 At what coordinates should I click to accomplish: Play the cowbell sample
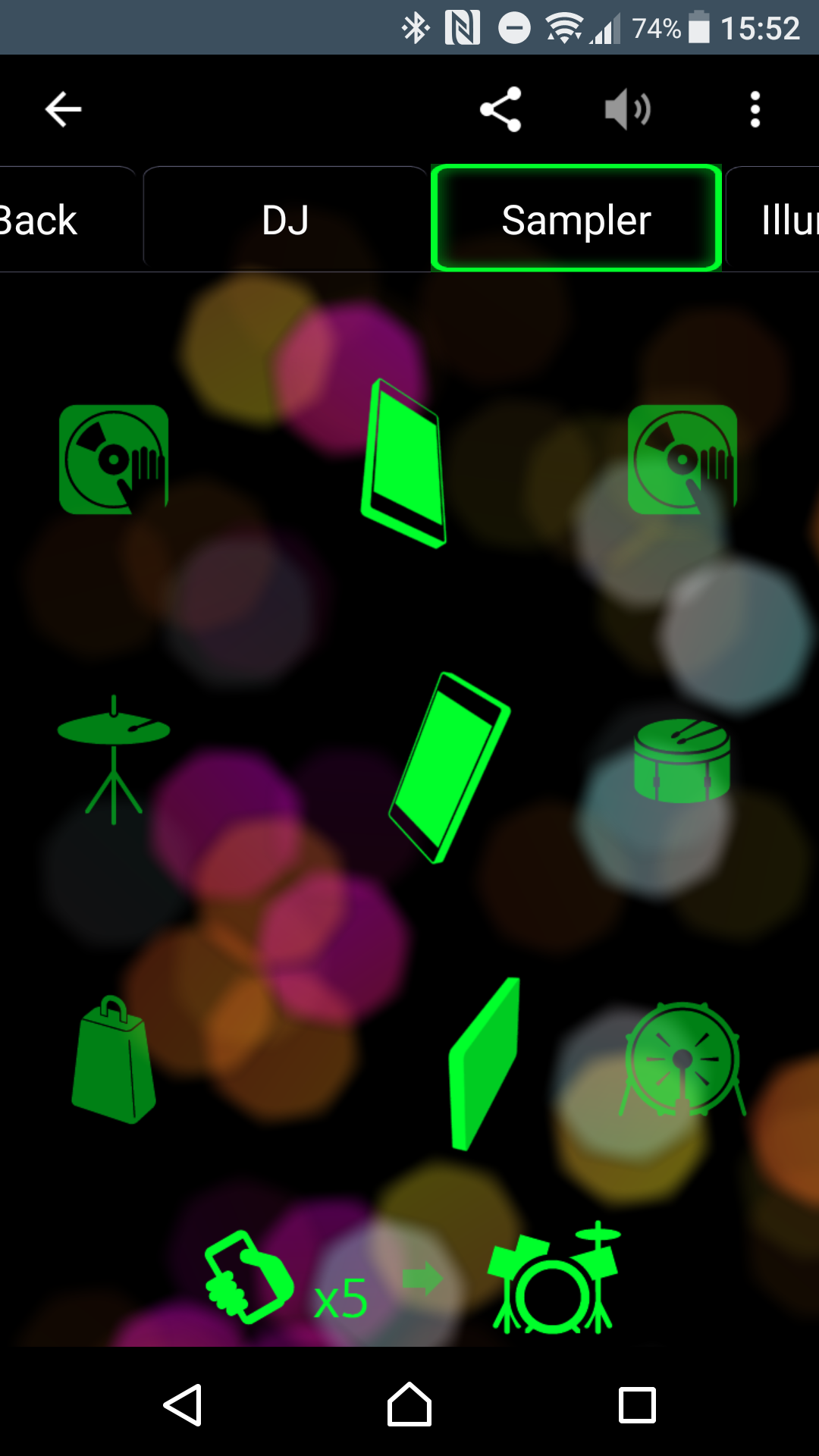(114, 1060)
